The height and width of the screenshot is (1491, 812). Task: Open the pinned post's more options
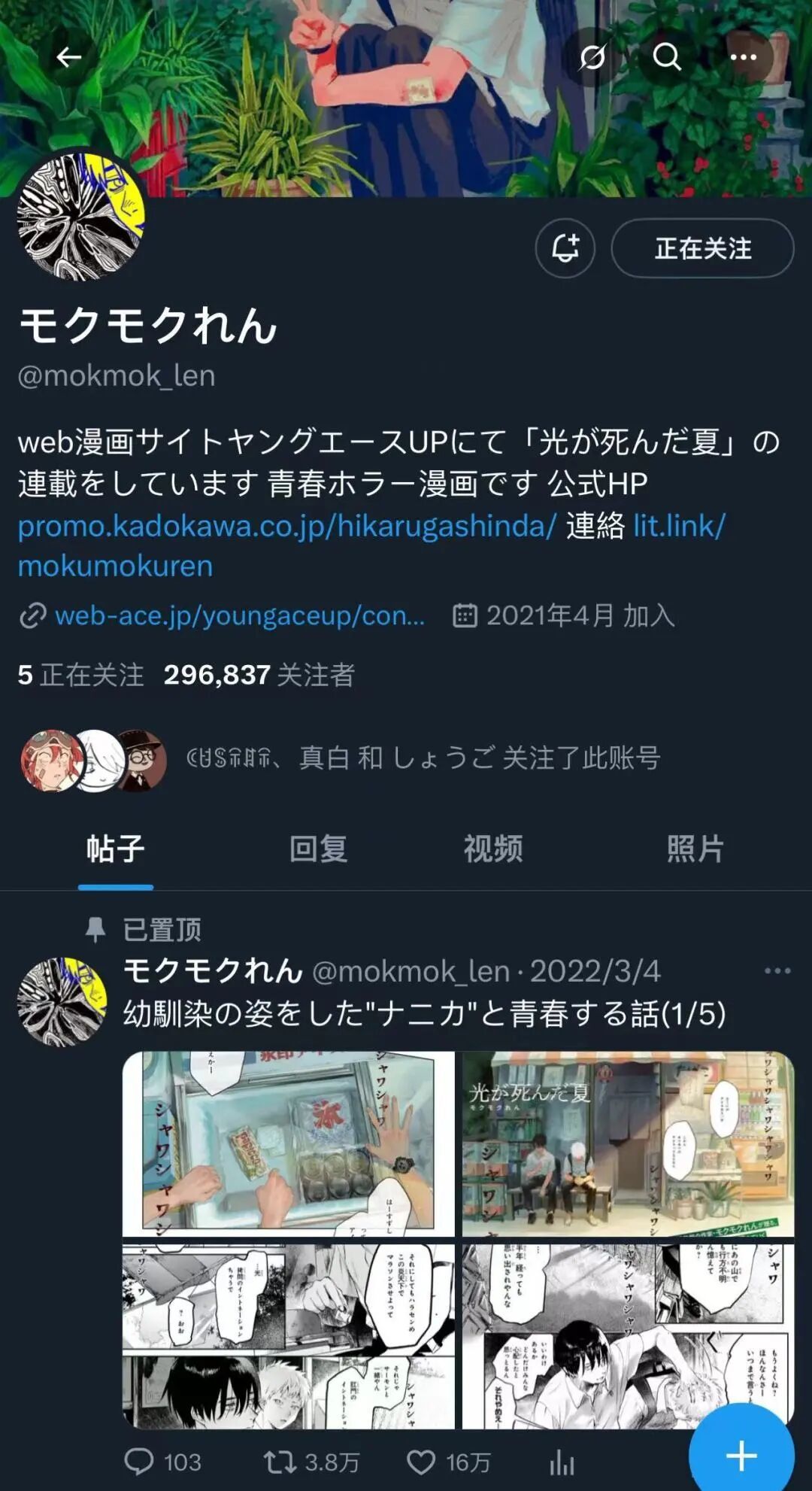click(777, 971)
